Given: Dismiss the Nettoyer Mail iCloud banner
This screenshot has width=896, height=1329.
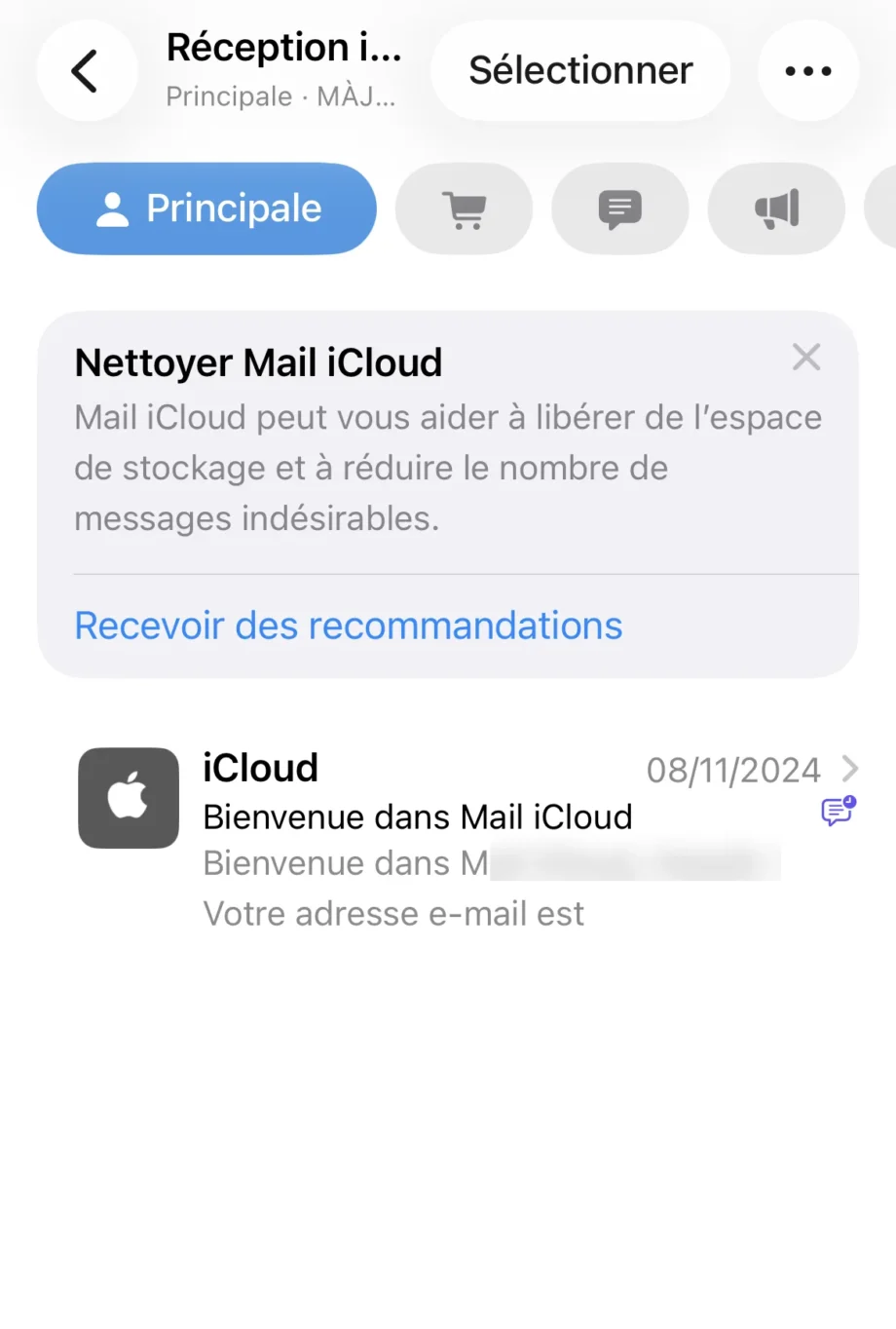Looking at the screenshot, I should 806,358.
